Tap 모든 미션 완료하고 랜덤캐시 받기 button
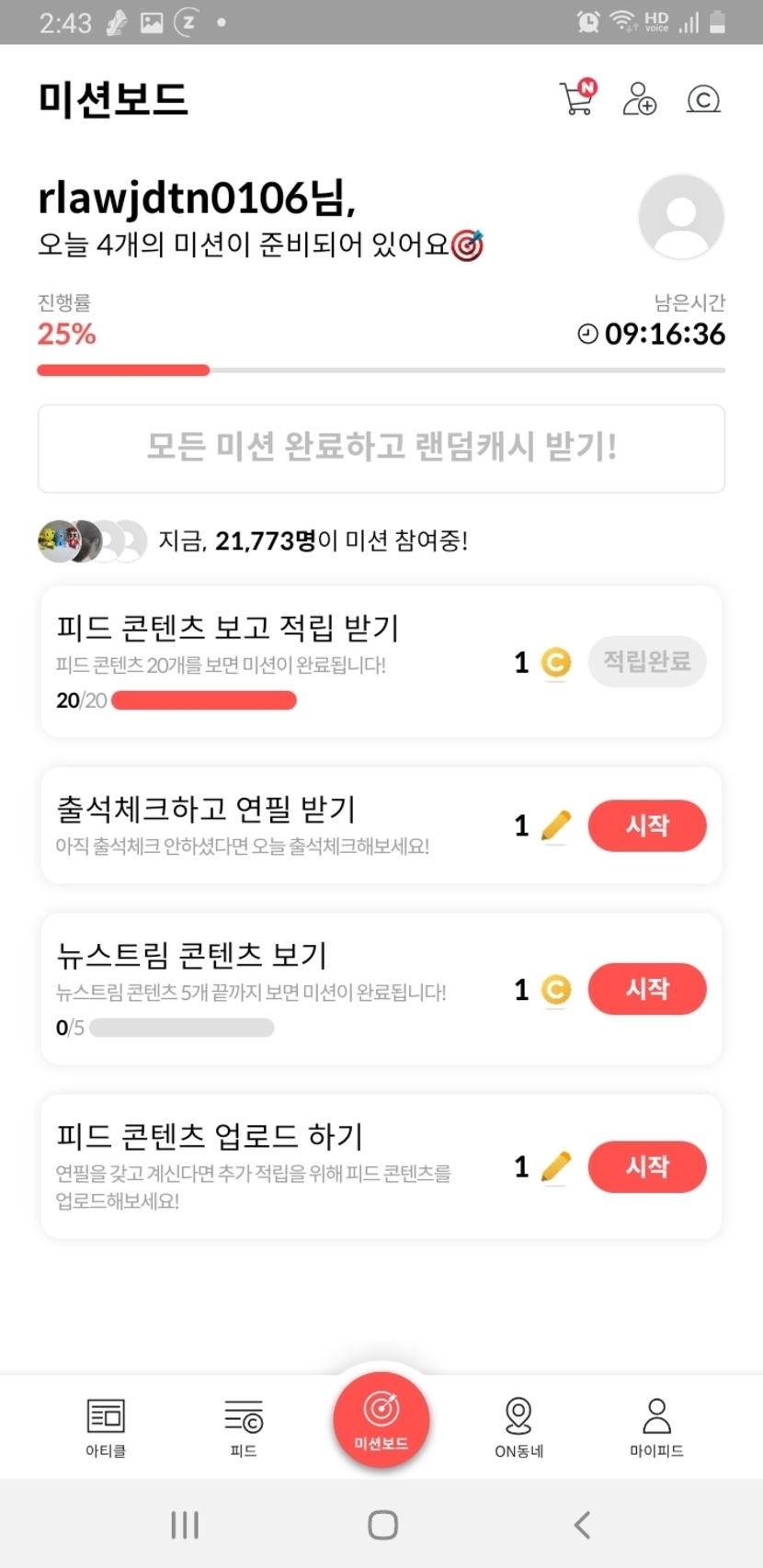Screen dimensions: 763x1568 381,448
